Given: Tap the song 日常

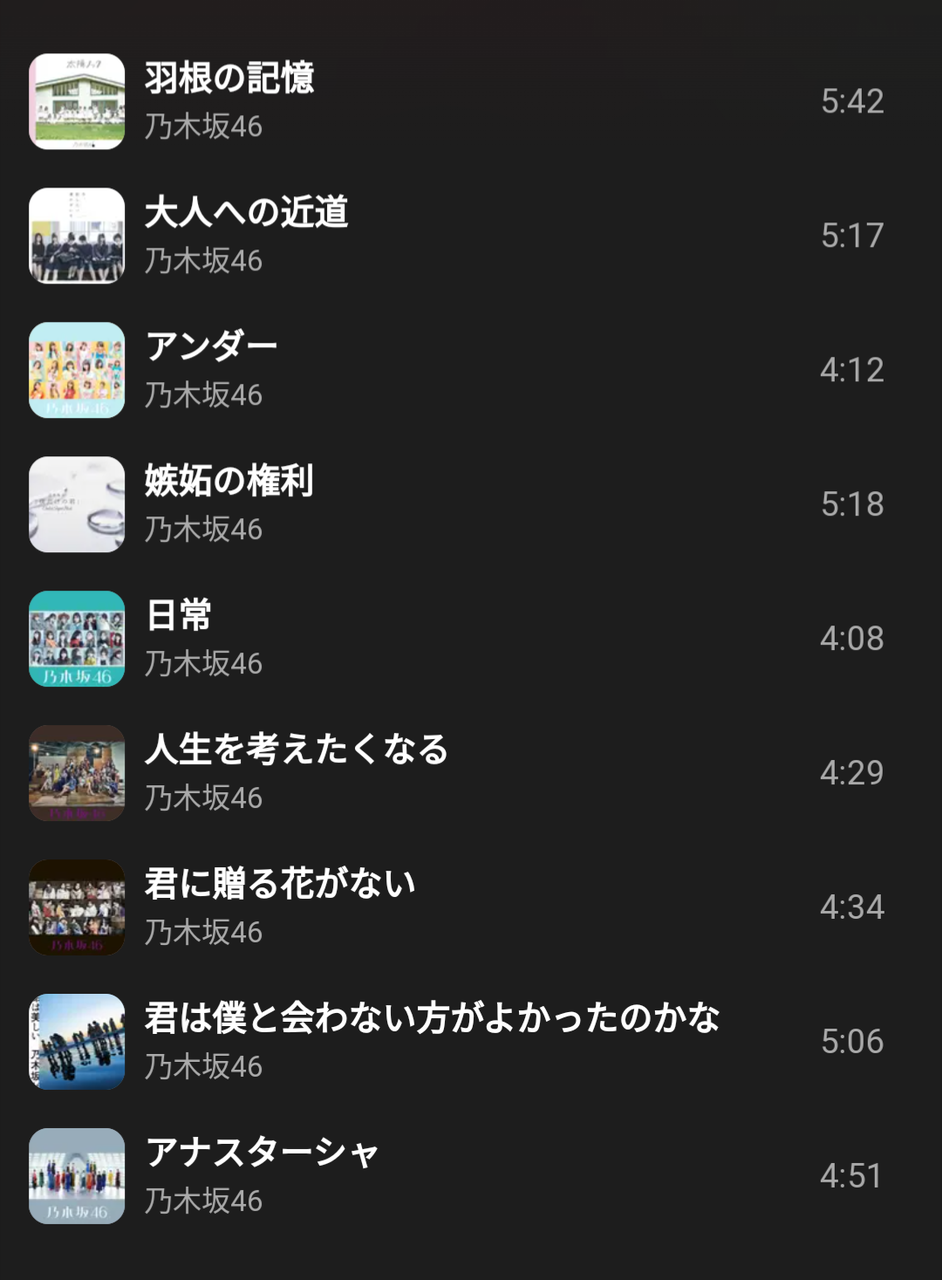Looking at the screenshot, I should [x=179, y=616].
